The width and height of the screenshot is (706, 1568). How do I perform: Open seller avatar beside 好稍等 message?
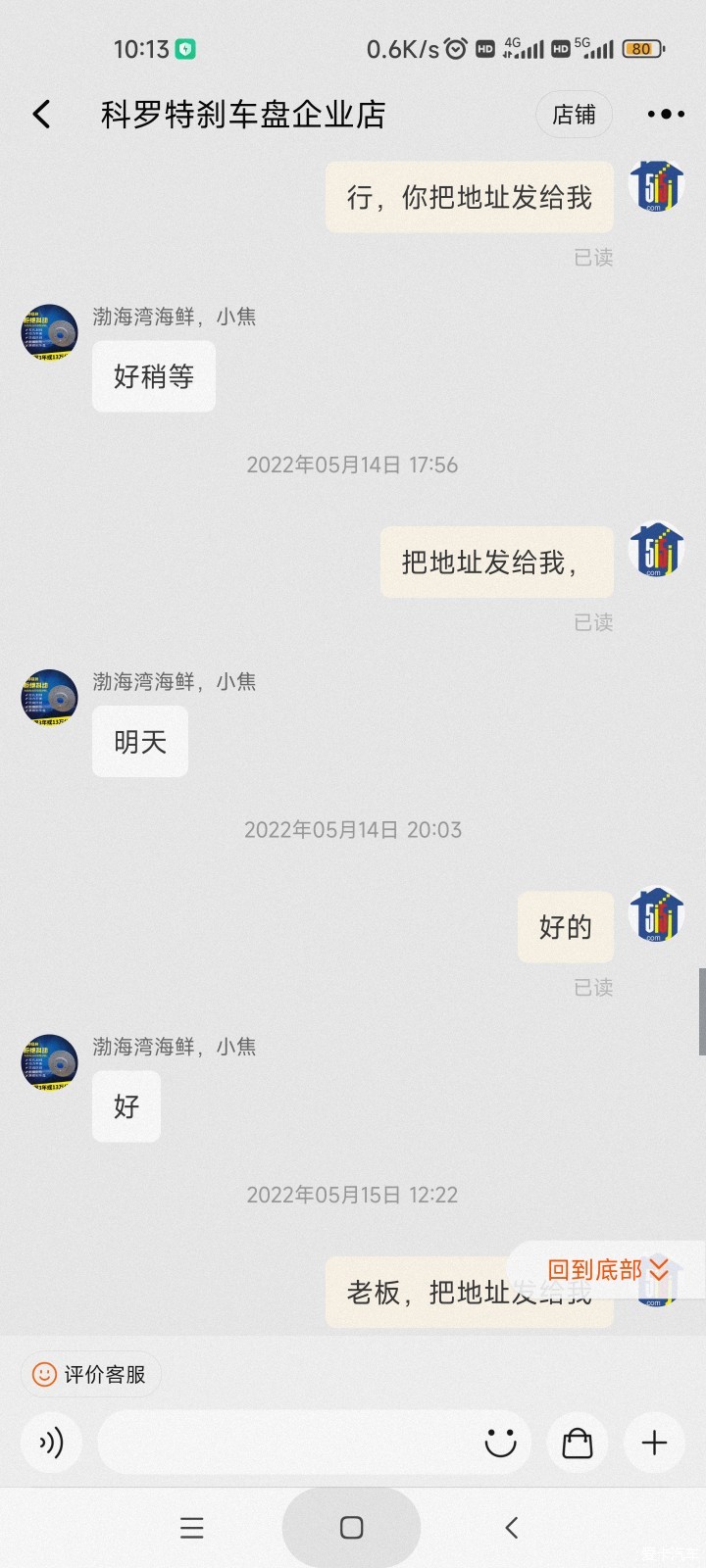(49, 333)
